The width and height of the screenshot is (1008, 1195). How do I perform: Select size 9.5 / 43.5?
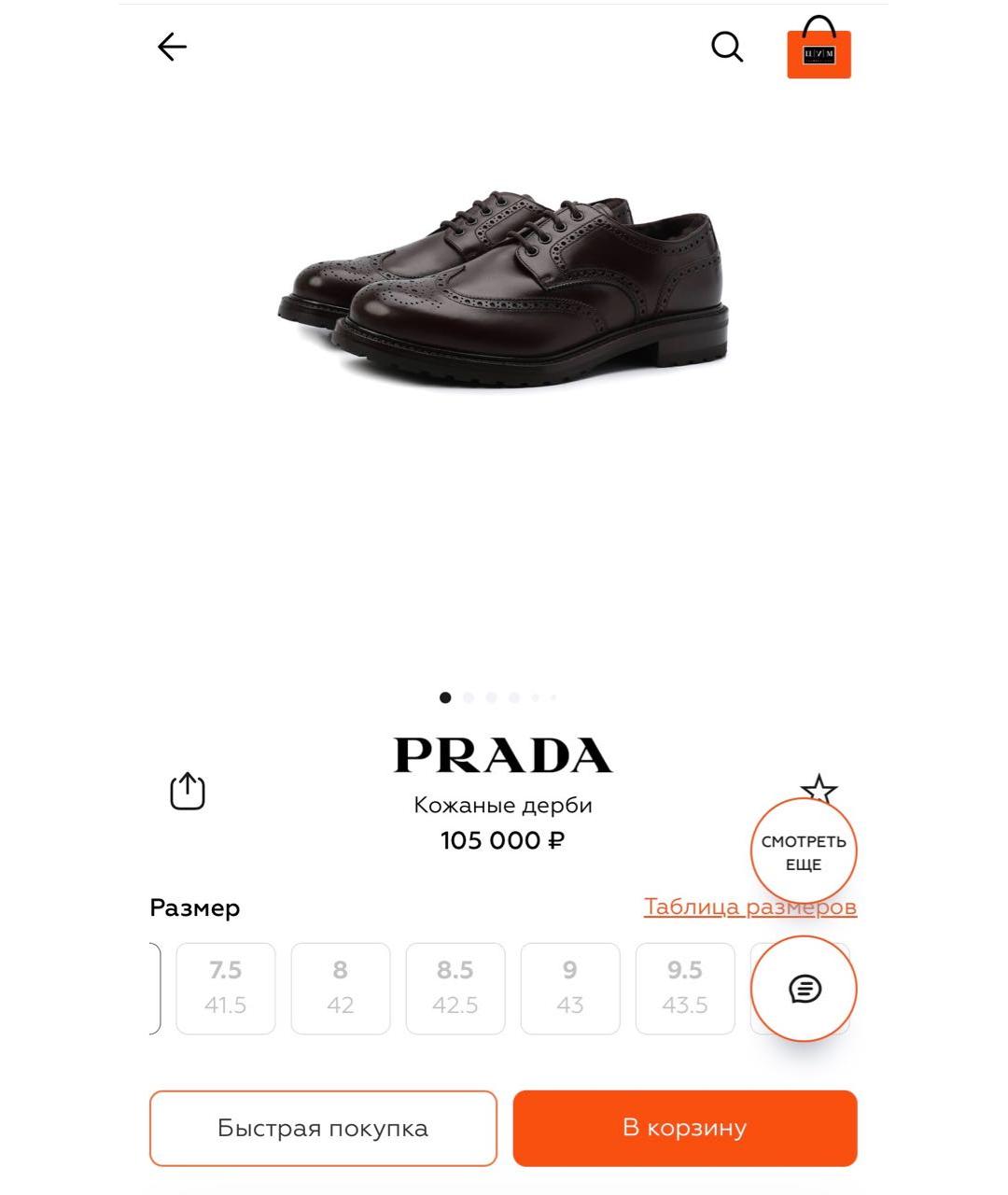(x=684, y=988)
